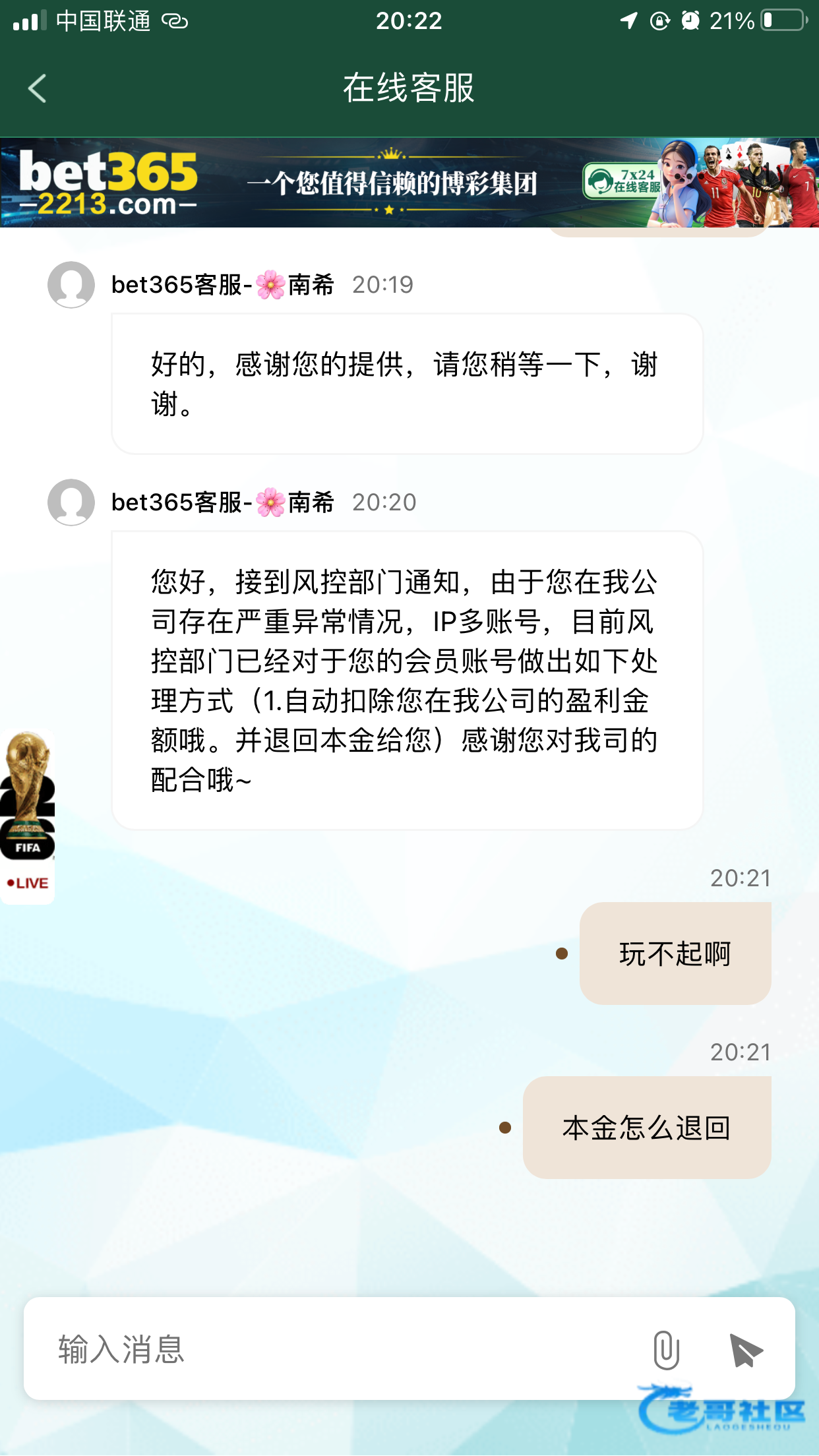Go back from the 在线客服 chat
The height and width of the screenshot is (1456, 819).
pyautogui.click(x=38, y=88)
